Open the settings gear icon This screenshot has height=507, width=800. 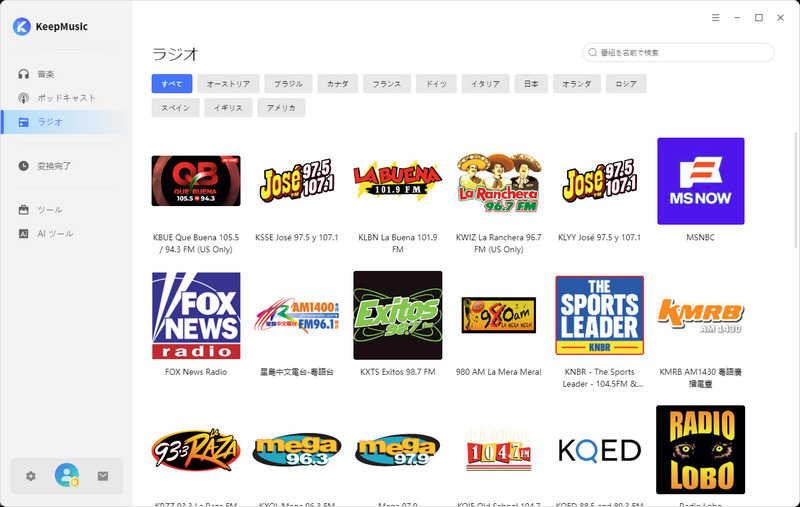(x=31, y=476)
